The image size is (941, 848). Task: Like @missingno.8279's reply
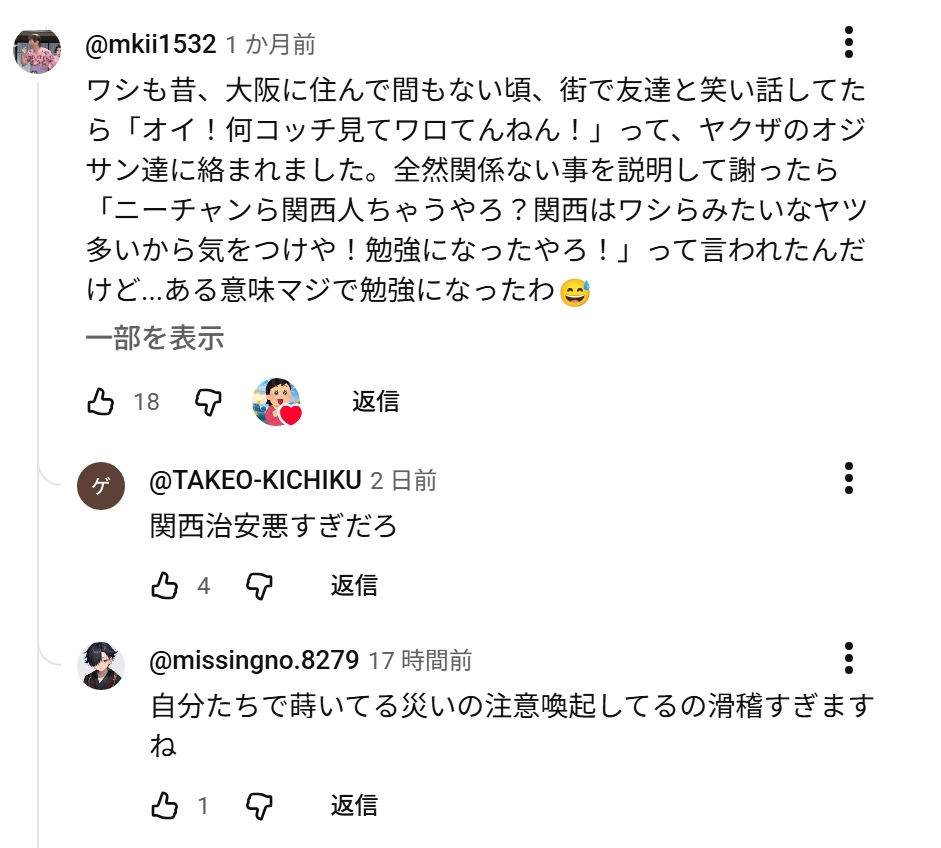tap(165, 805)
